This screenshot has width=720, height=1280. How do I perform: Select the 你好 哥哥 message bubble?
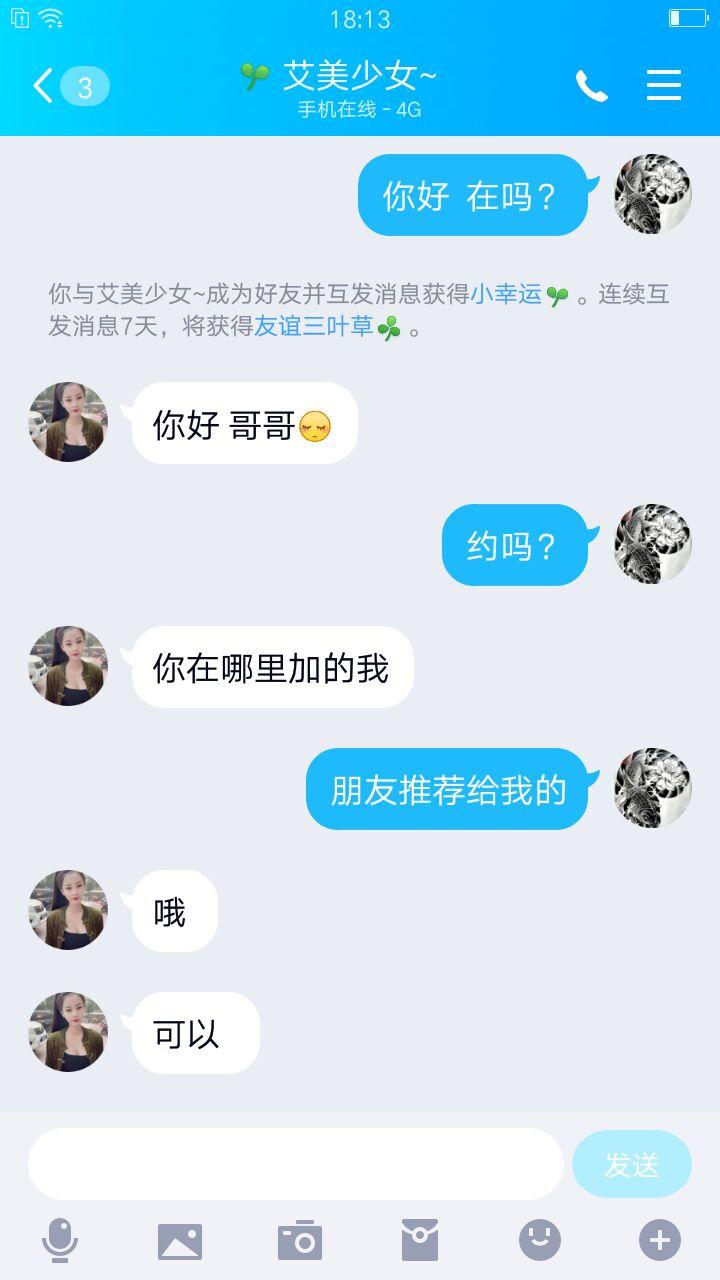tap(245, 422)
